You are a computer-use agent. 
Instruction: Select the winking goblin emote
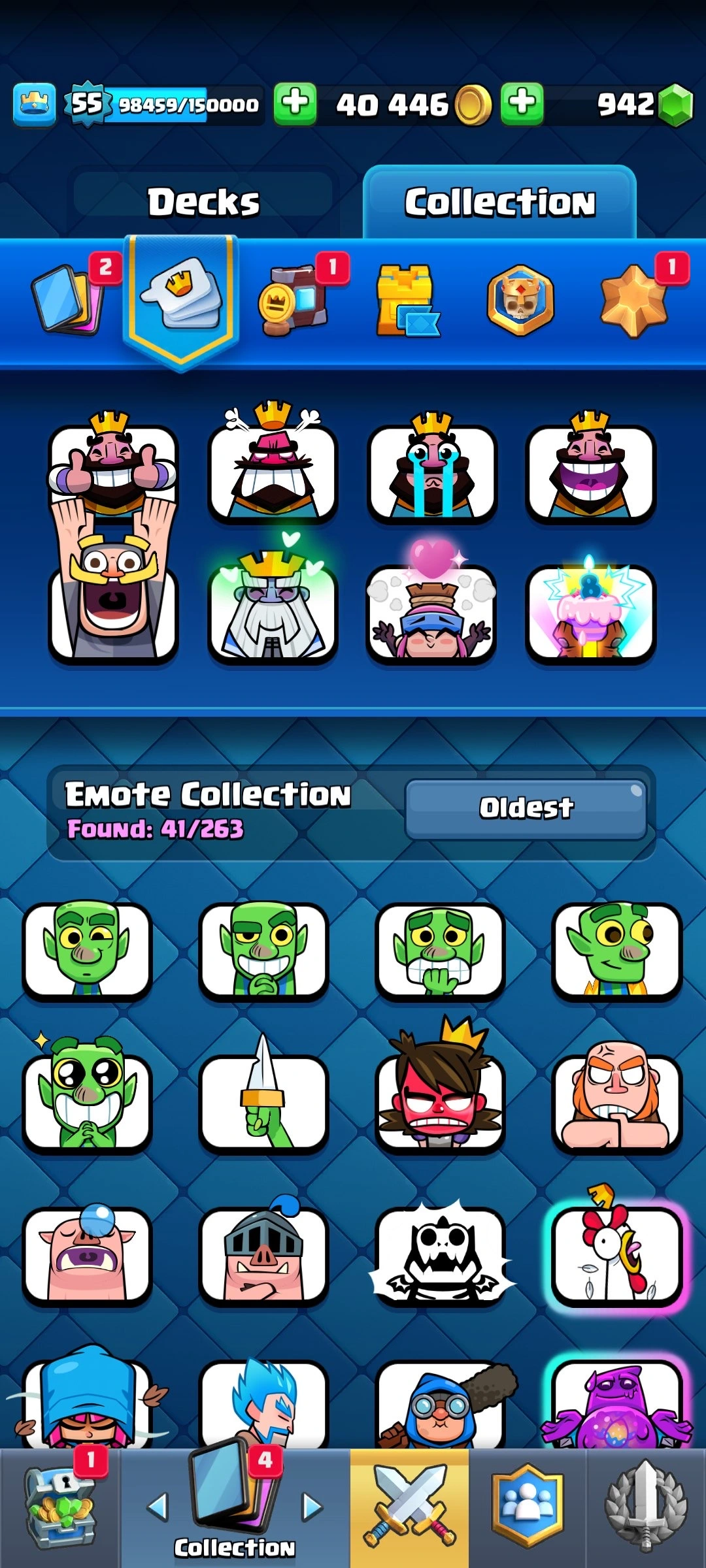point(87,951)
